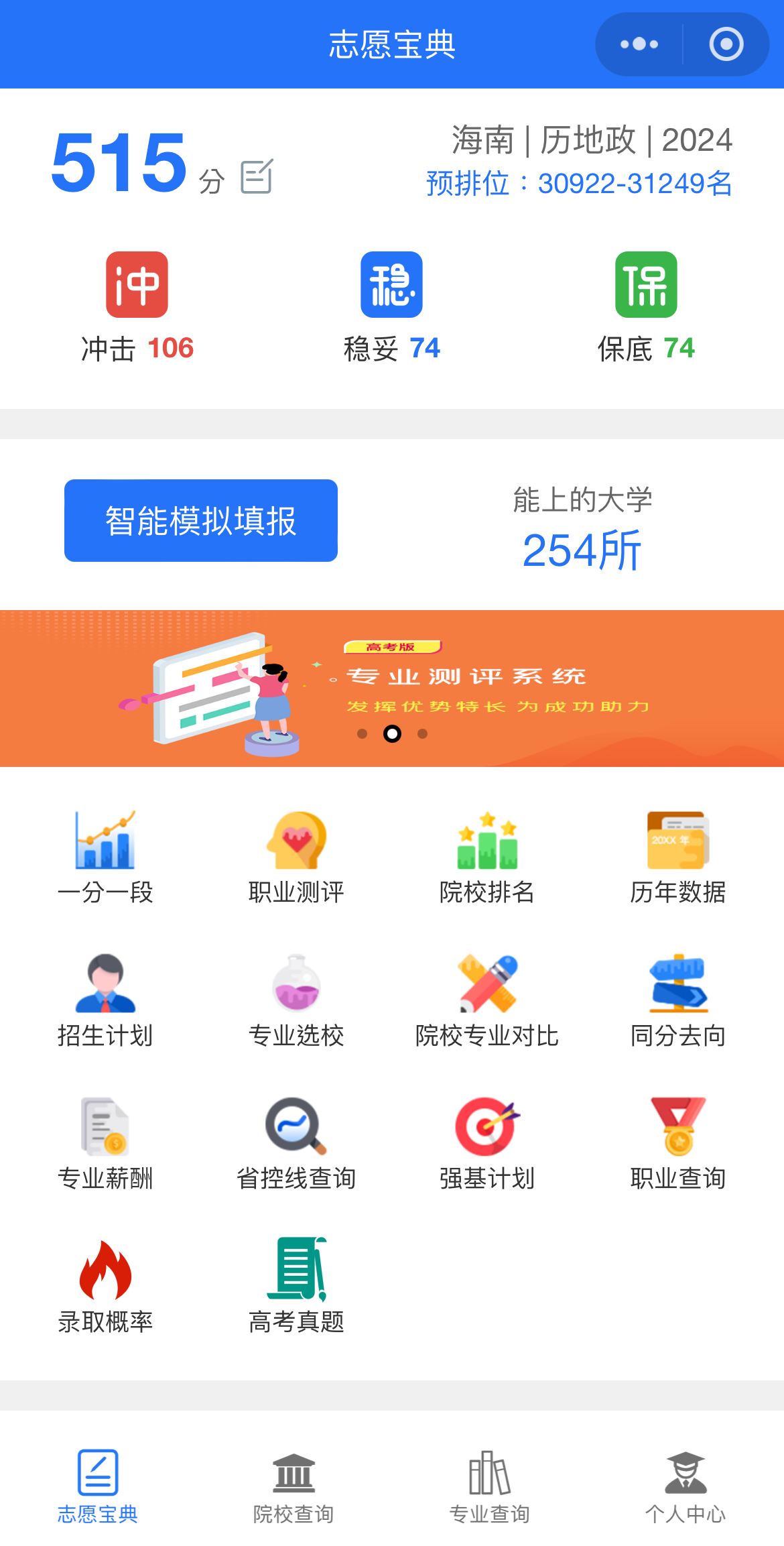The height and width of the screenshot is (1546, 784).
Task: Edit the 515 score via the pencil icon
Action: tap(257, 176)
